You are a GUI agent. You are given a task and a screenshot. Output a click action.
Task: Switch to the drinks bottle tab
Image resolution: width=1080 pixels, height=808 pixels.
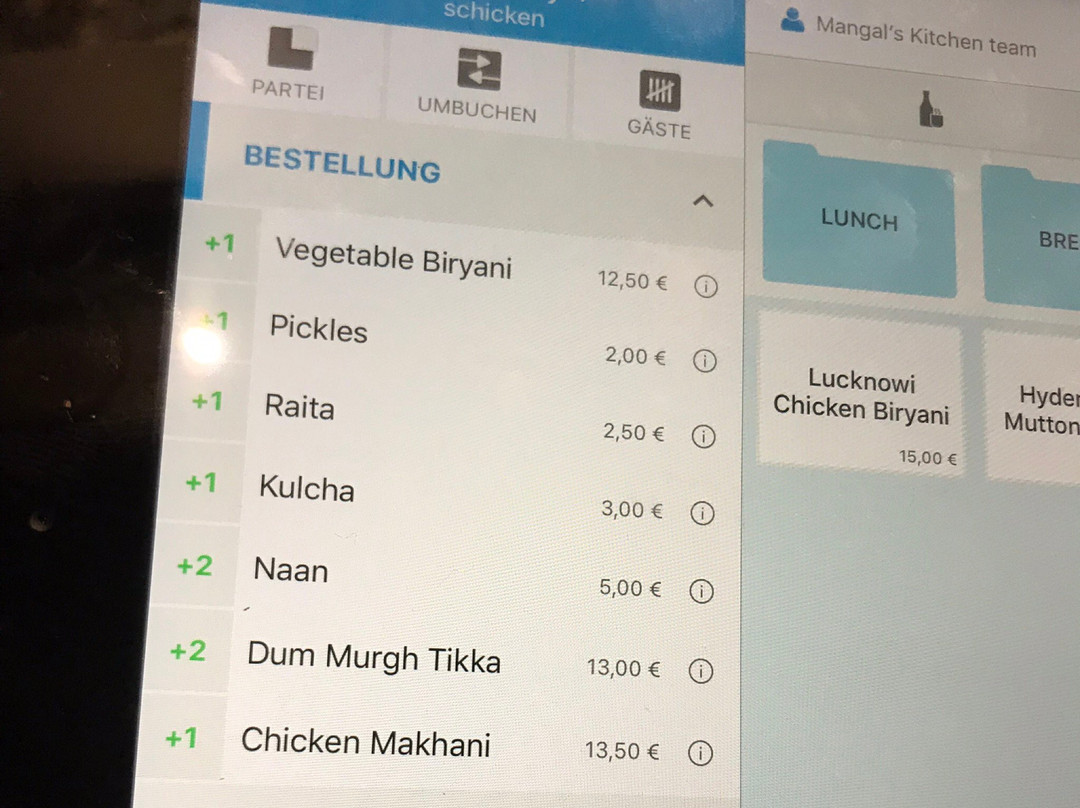[x=930, y=109]
